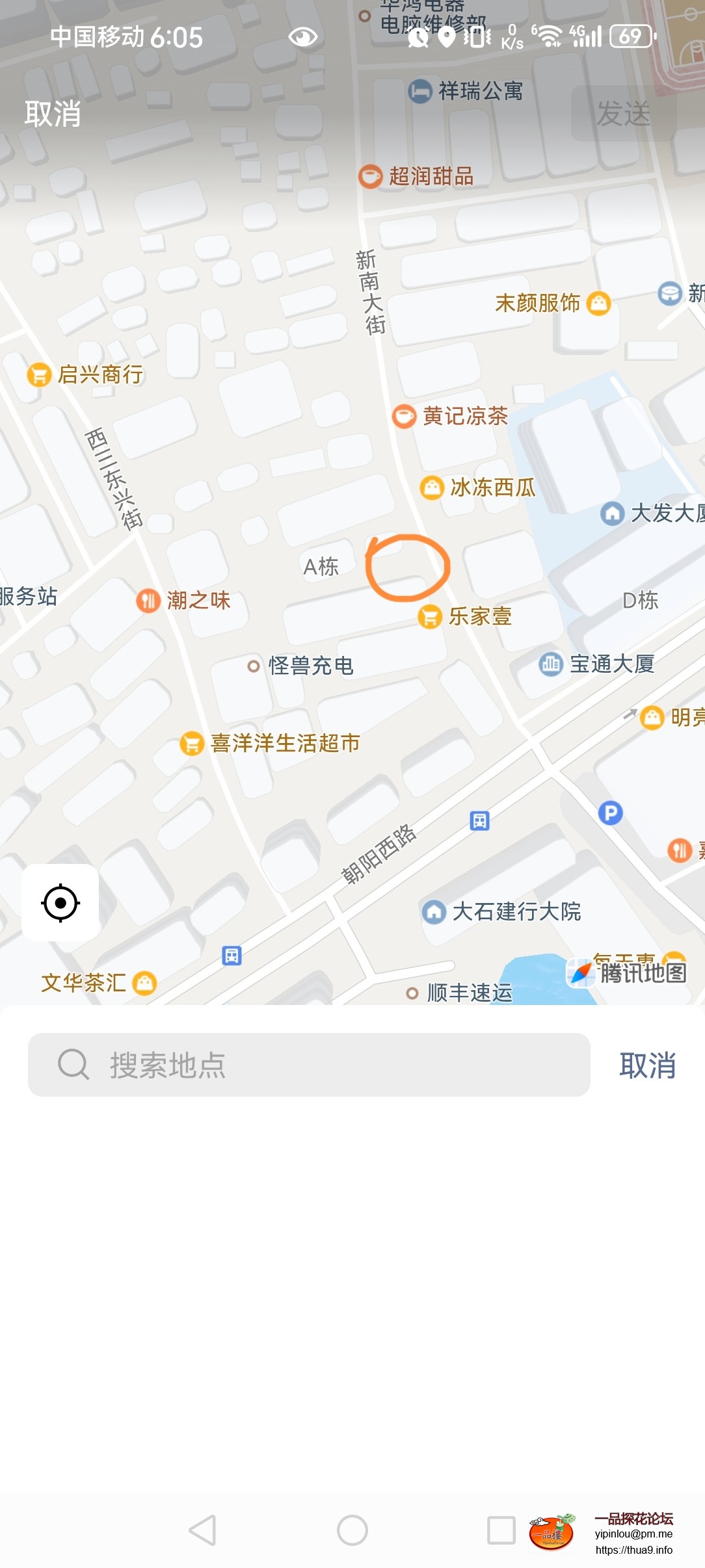Screen dimensions: 705x1568
Task: Go to home via system circle button
Action: (352, 1530)
